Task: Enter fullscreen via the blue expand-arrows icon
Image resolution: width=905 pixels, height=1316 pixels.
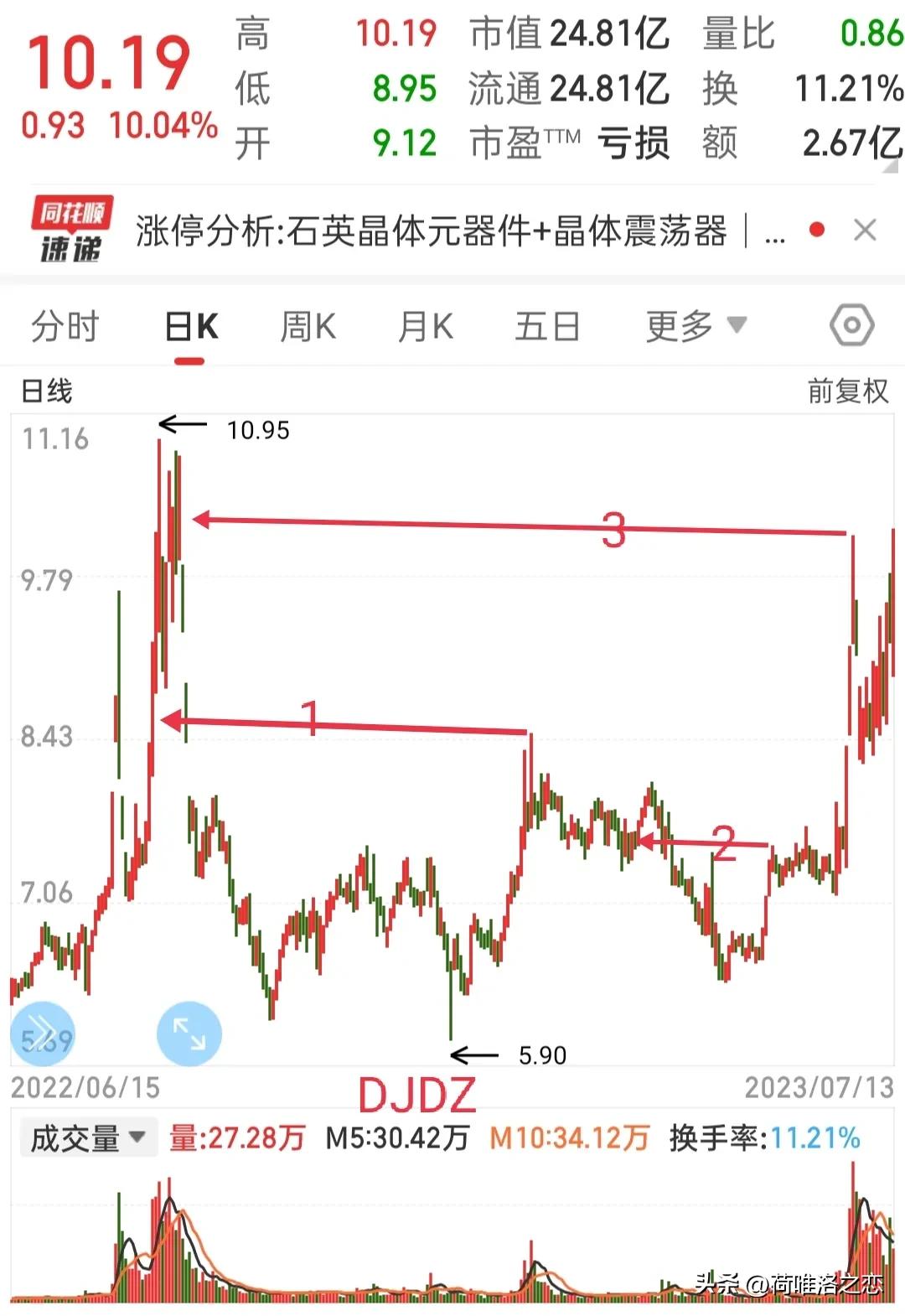Action: pos(189,1033)
